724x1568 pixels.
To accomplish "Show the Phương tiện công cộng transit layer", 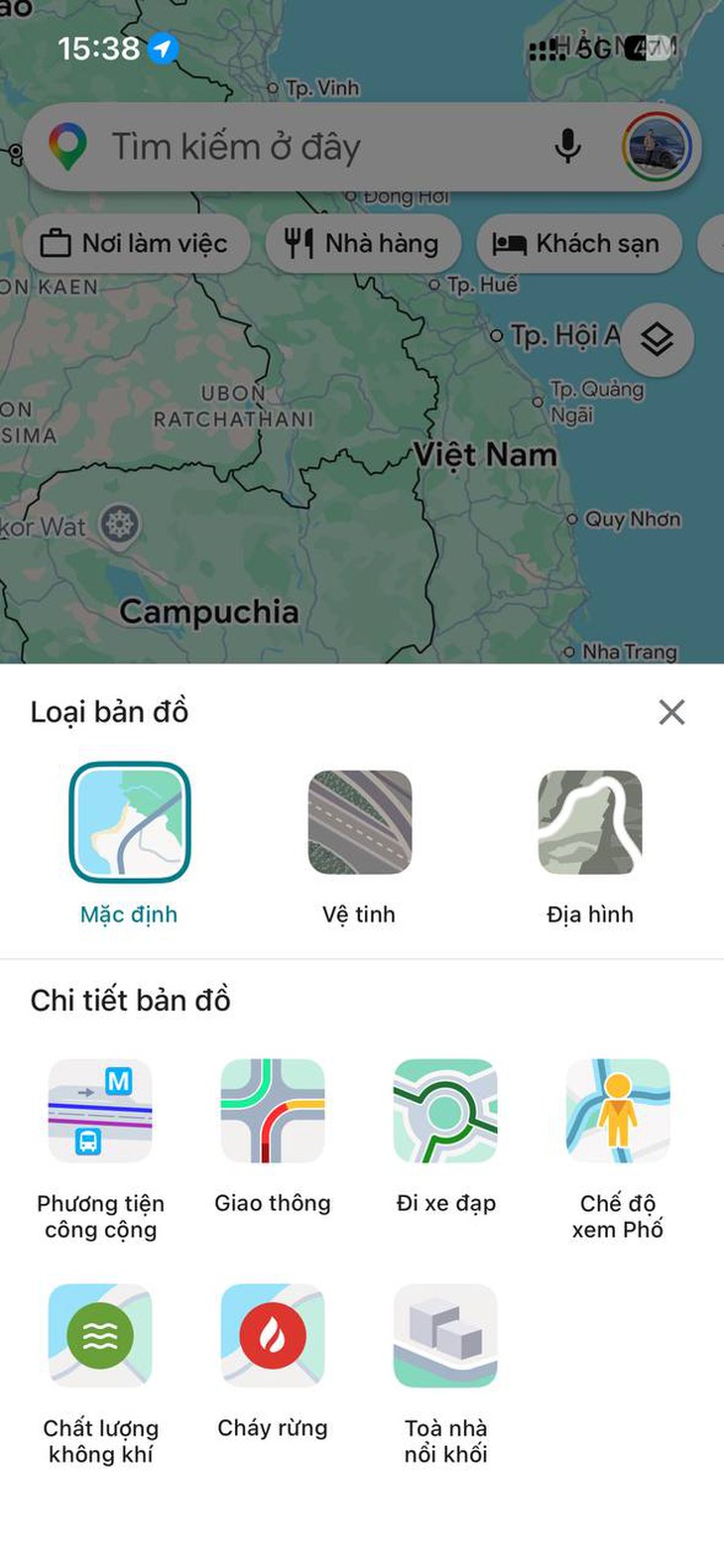I will pyautogui.click(x=100, y=1111).
